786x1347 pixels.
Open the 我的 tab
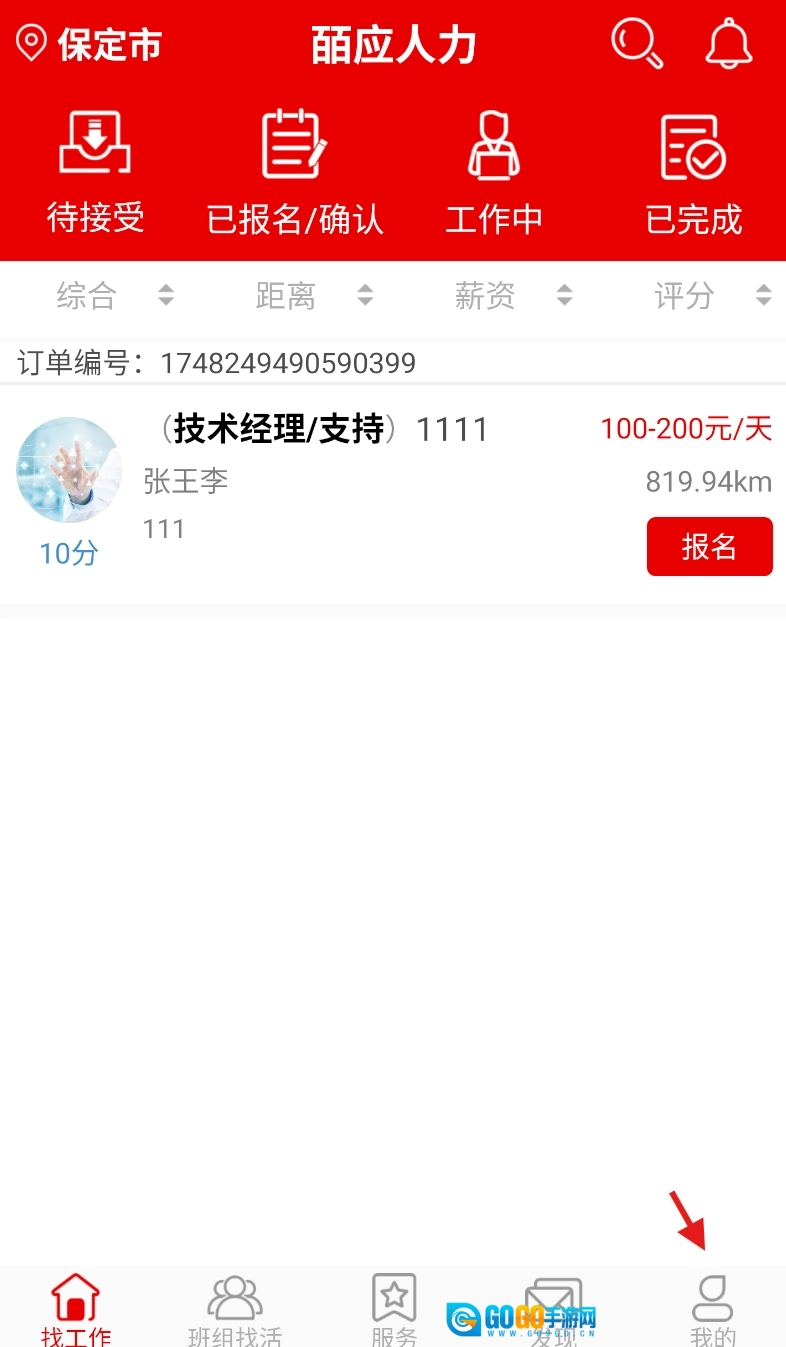click(713, 1309)
